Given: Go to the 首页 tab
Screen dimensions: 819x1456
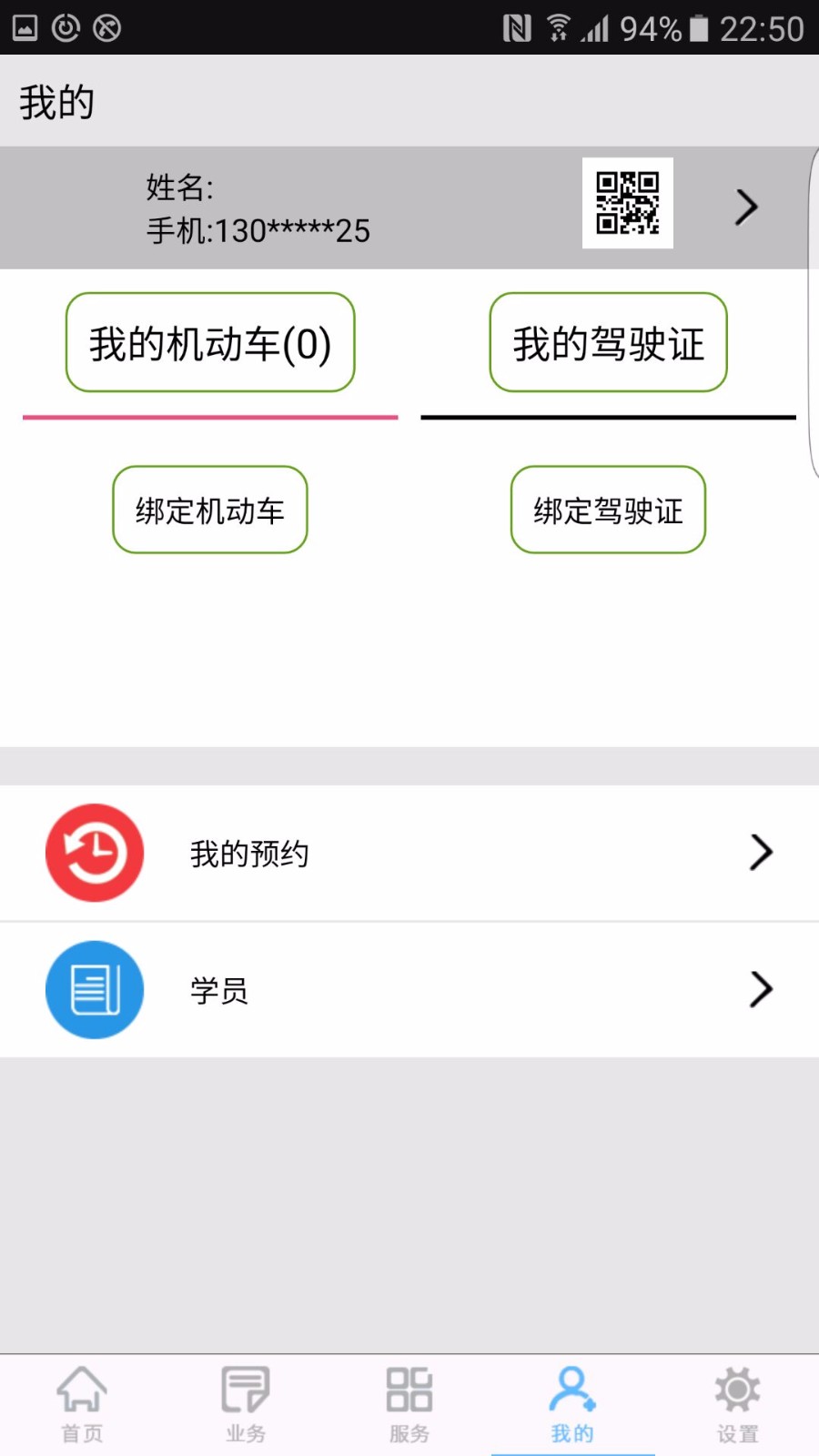Looking at the screenshot, I should click(82, 1405).
